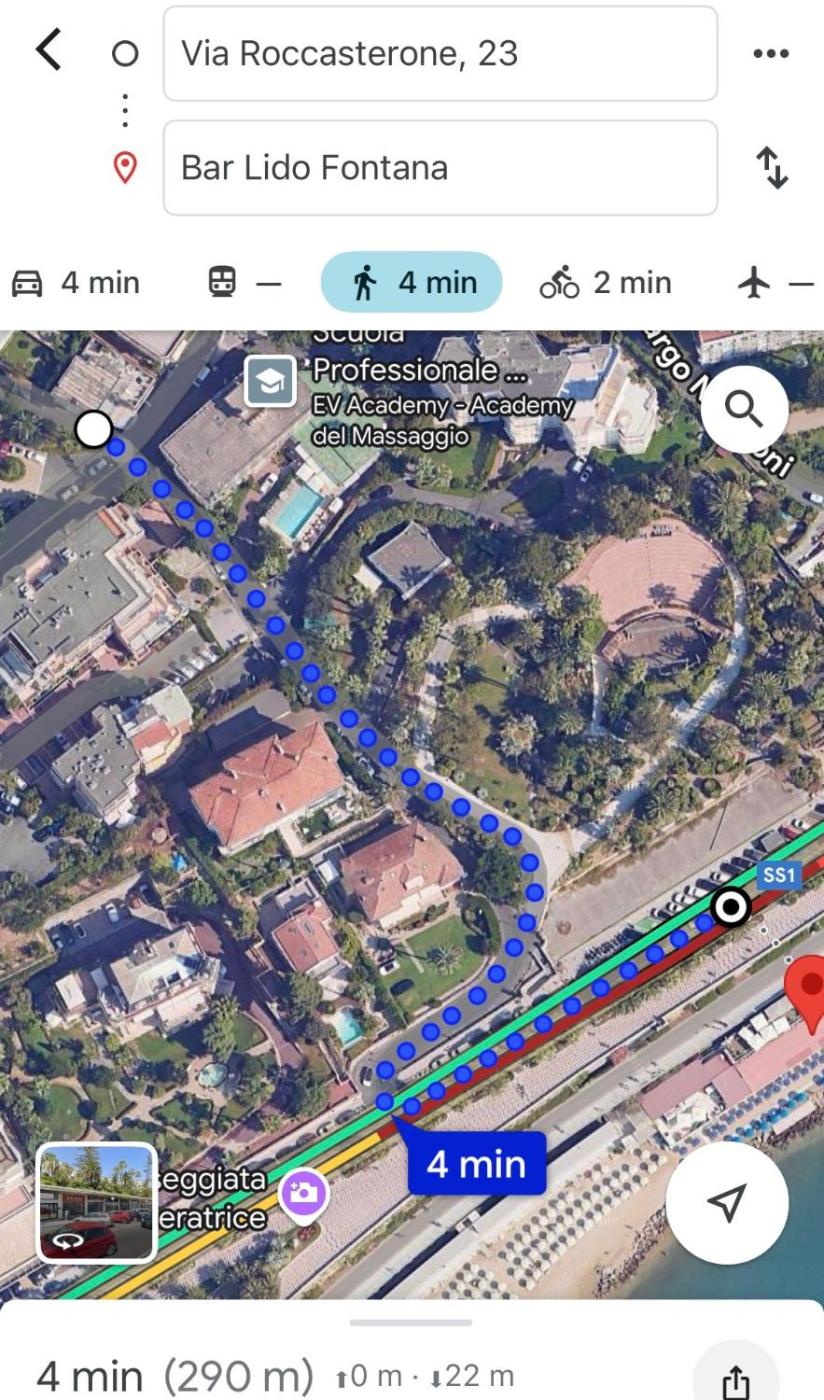Viewport: 824px width, 1400px height.
Task: Open the Street View preview thumbnail
Action: (x=97, y=1203)
